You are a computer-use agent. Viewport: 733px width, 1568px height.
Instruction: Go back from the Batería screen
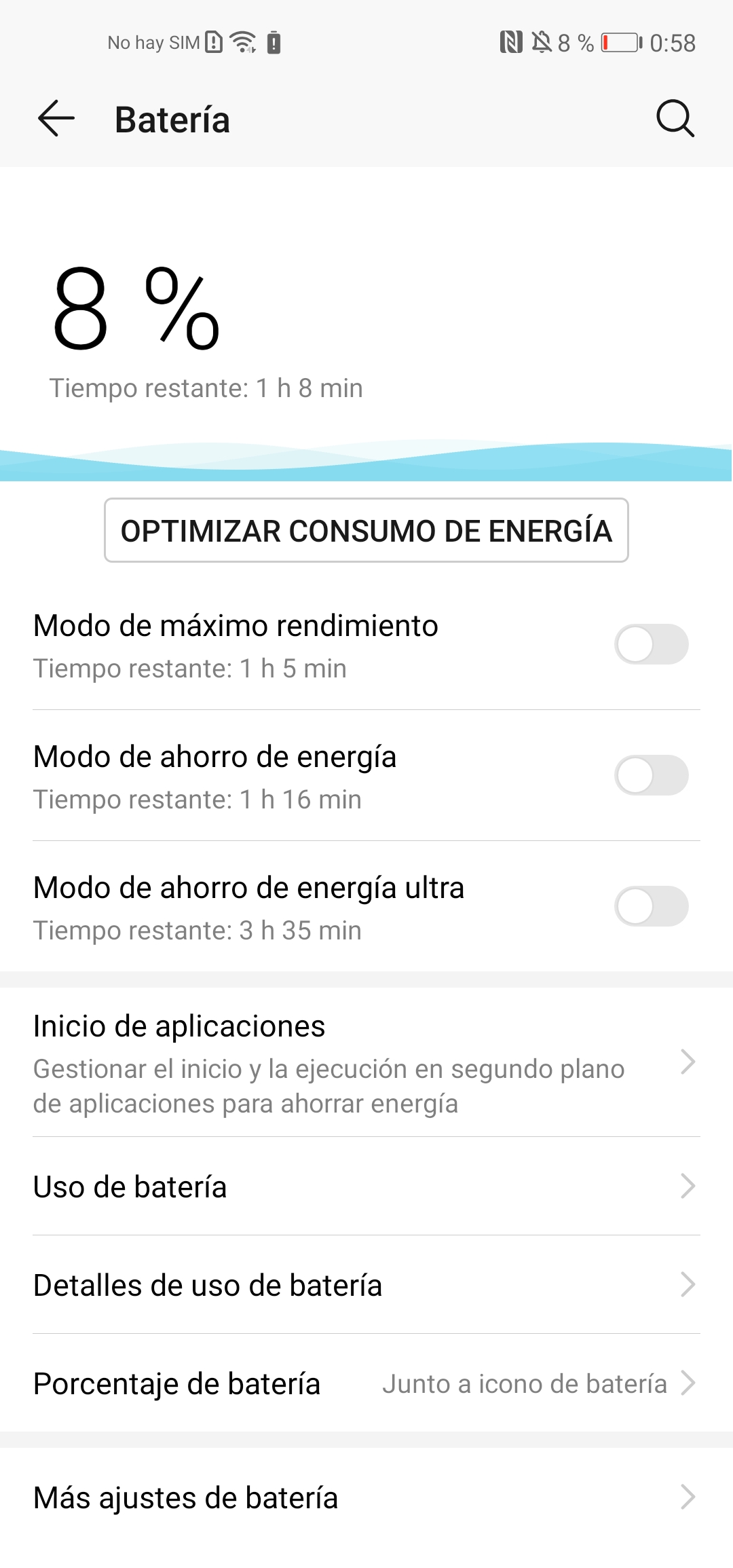(x=56, y=119)
